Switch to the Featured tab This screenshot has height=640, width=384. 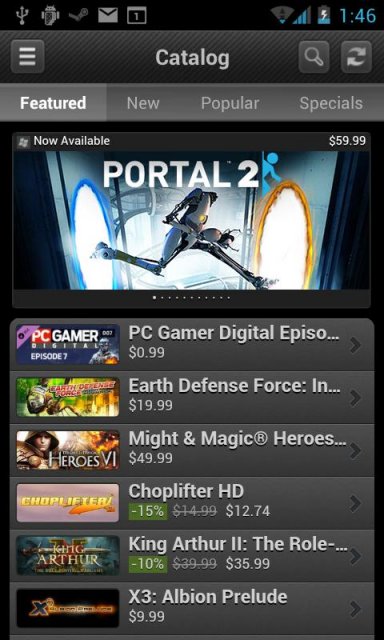53,103
